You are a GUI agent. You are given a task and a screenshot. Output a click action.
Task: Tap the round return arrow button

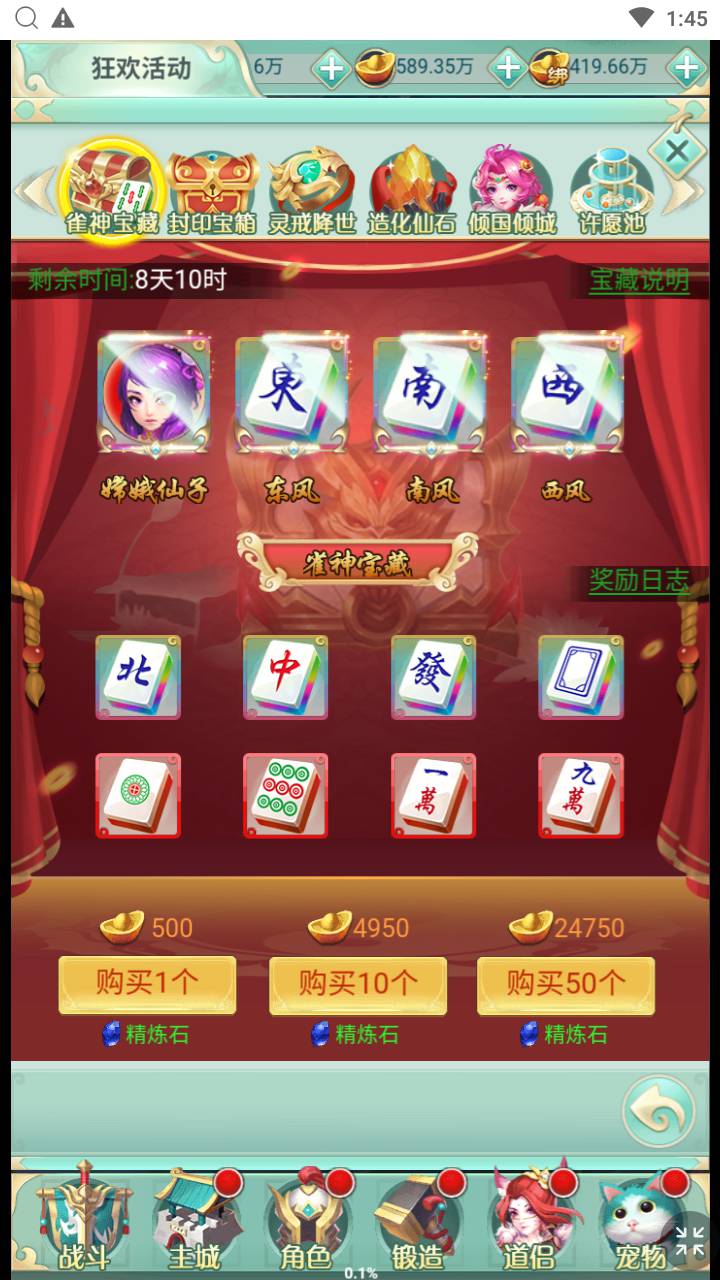coord(658,1111)
